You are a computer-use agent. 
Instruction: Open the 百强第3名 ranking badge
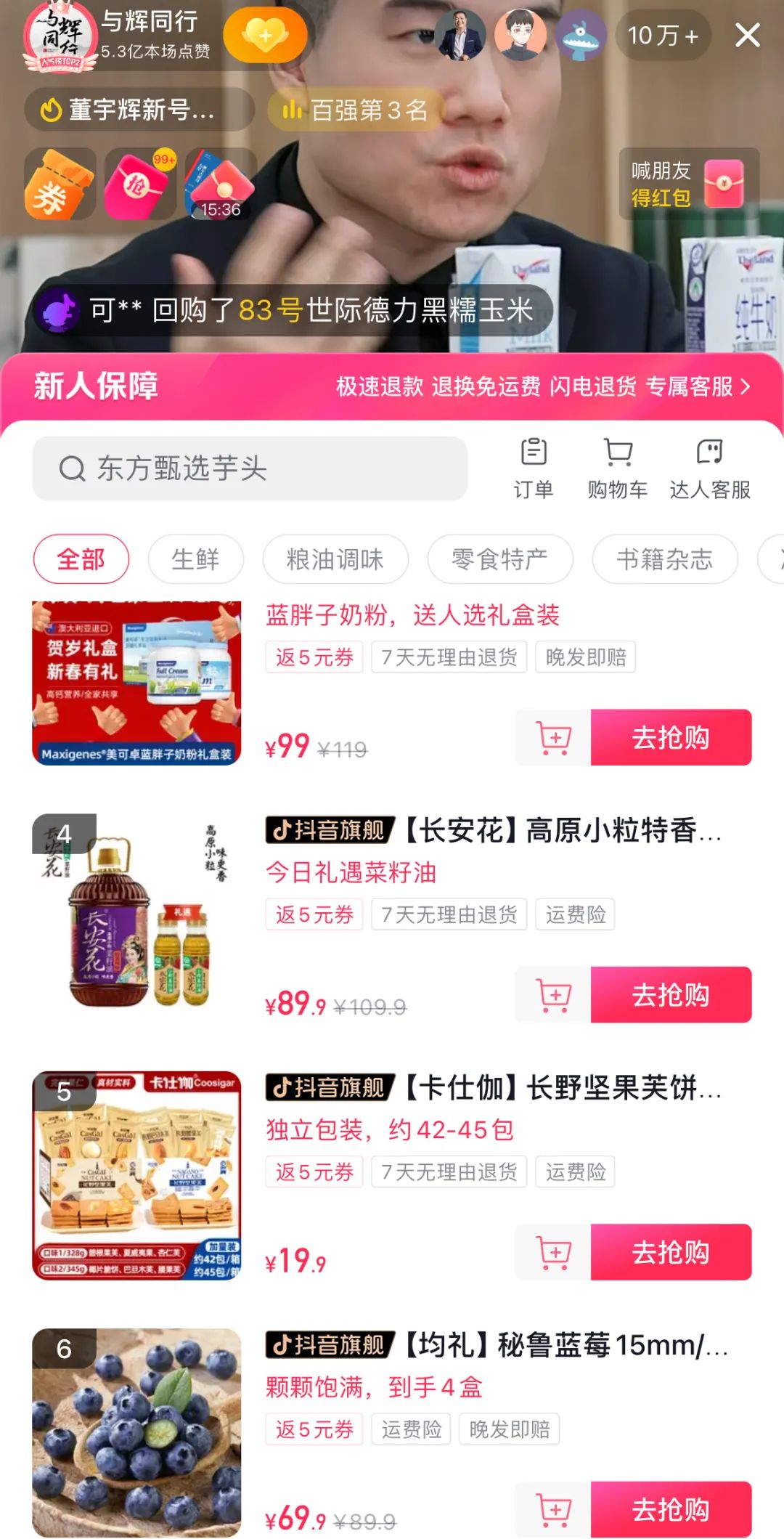(x=356, y=110)
